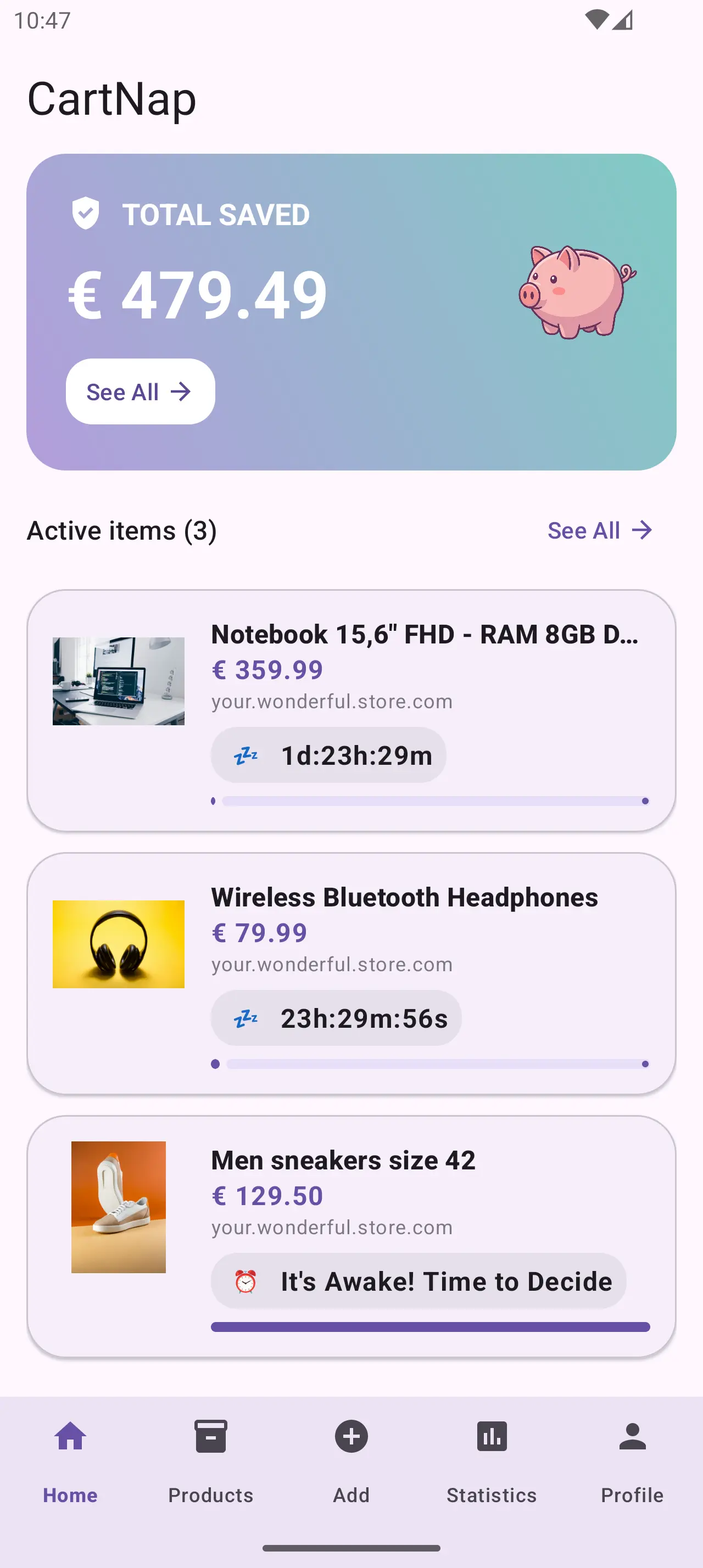Open the Statistics chart icon
The image size is (703, 1568).
click(492, 1436)
